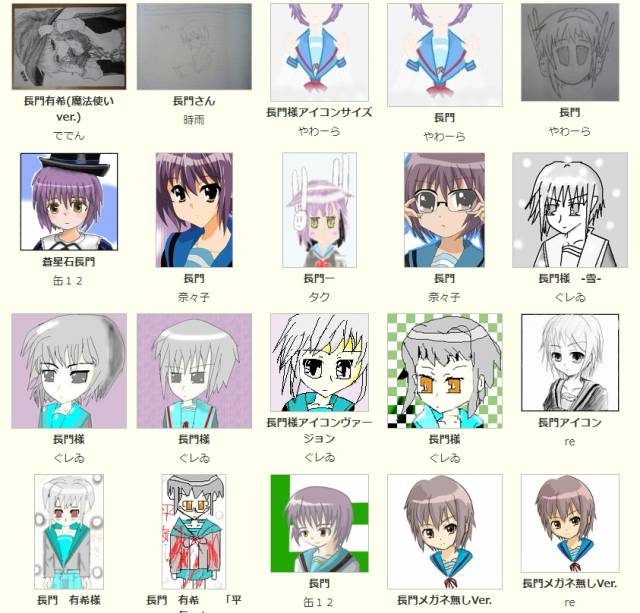
Task: Open the glasses-wearing 長門 picture by 奈々子
Action: (x=444, y=210)
